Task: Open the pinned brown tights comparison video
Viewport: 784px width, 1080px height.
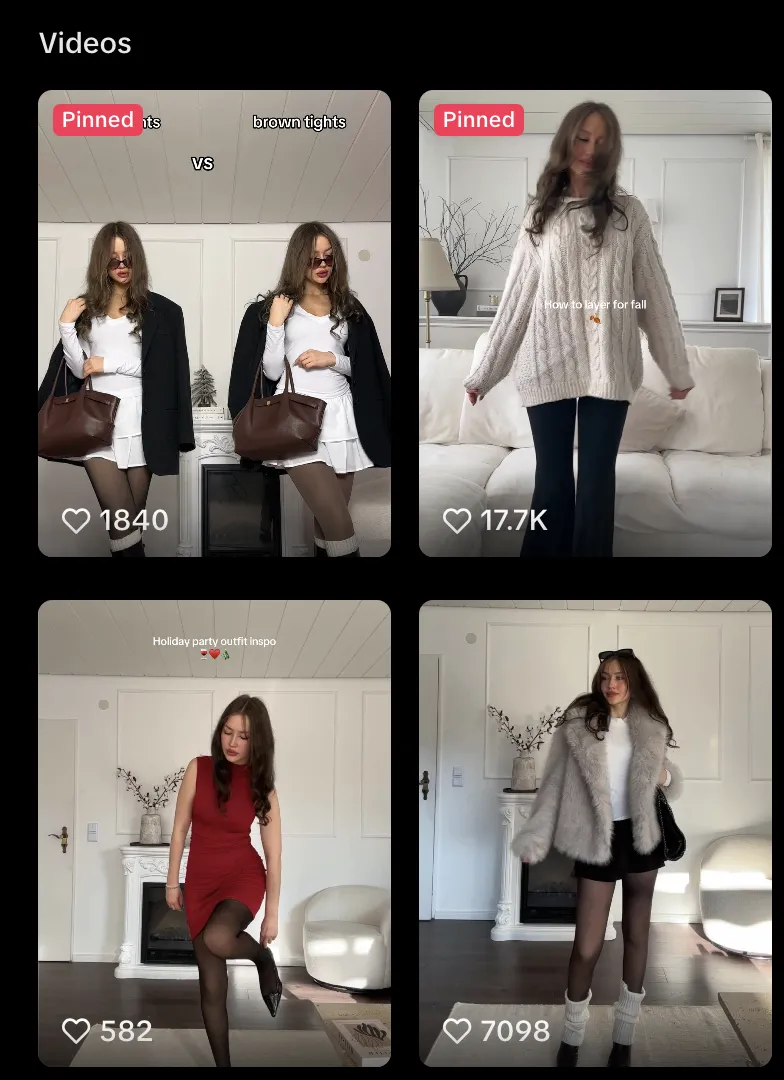Action: point(214,323)
